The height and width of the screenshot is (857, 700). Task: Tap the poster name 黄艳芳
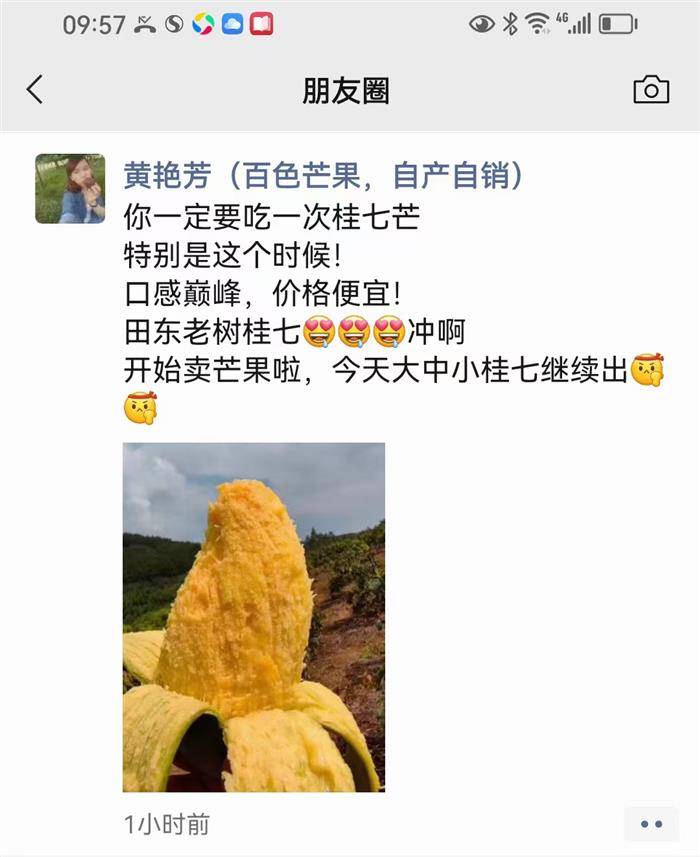click(323, 176)
